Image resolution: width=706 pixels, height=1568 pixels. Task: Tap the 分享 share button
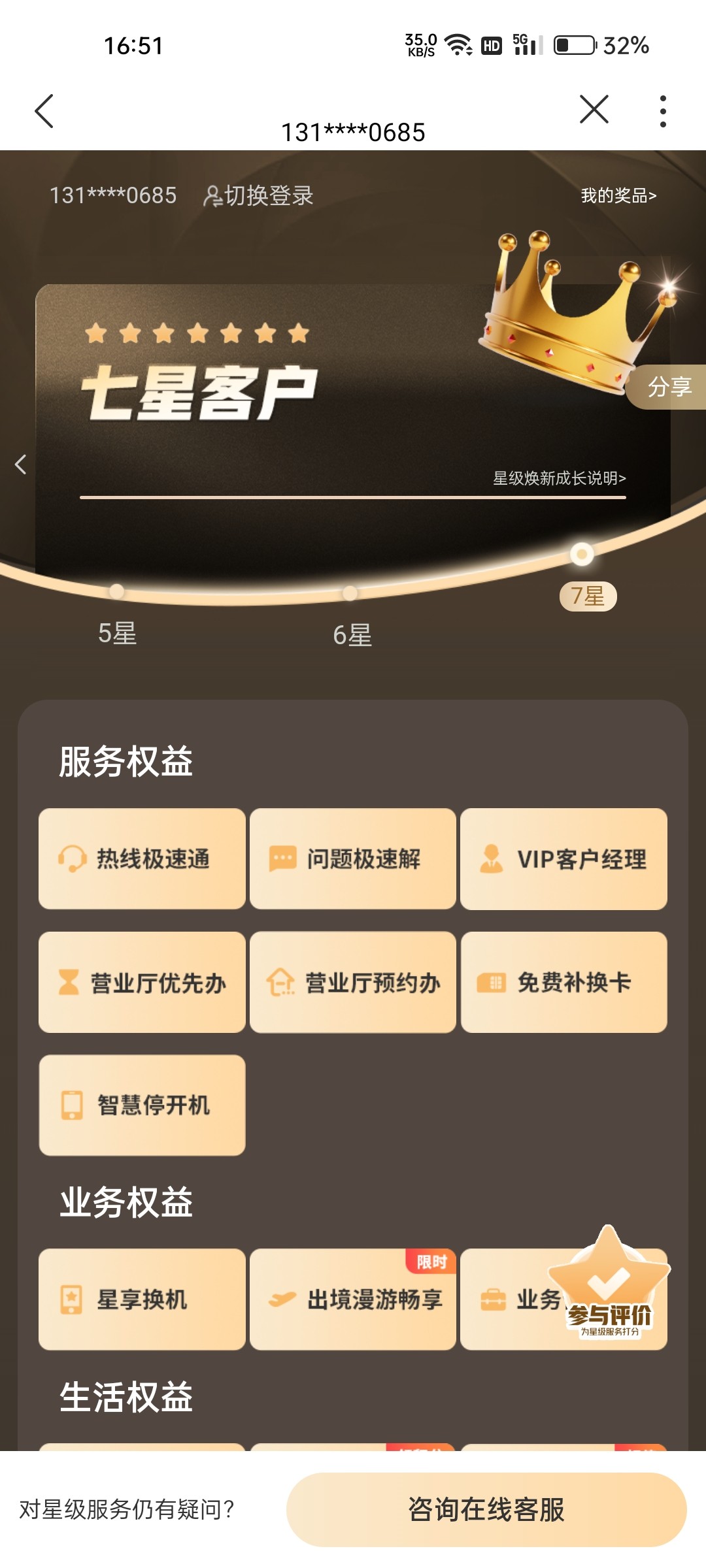pyautogui.click(x=667, y=387)
